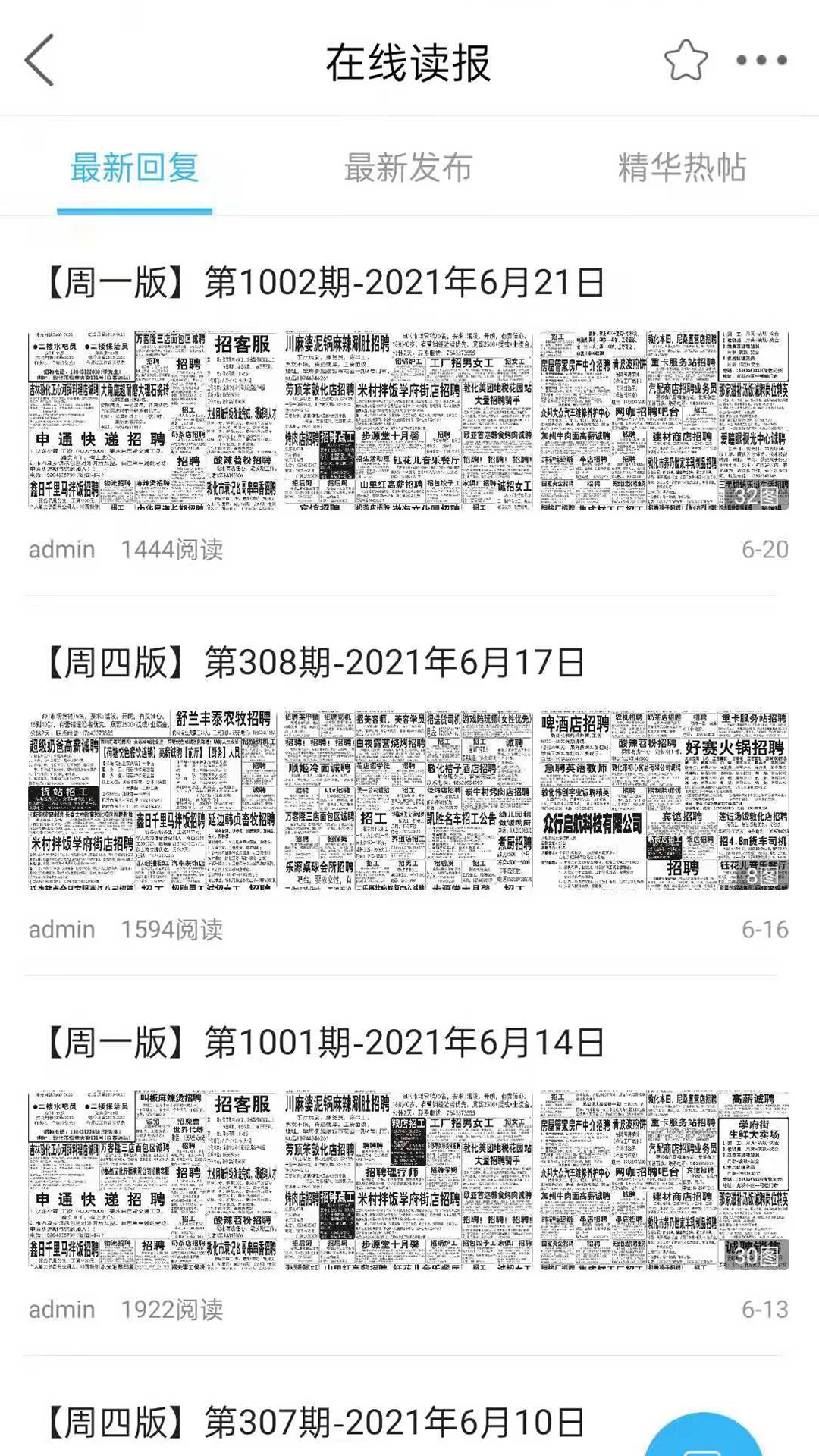Tap the 6-13 date on the 1001期 post
The height and width of the screenshot is (1456, 819).
point(763,1308)
